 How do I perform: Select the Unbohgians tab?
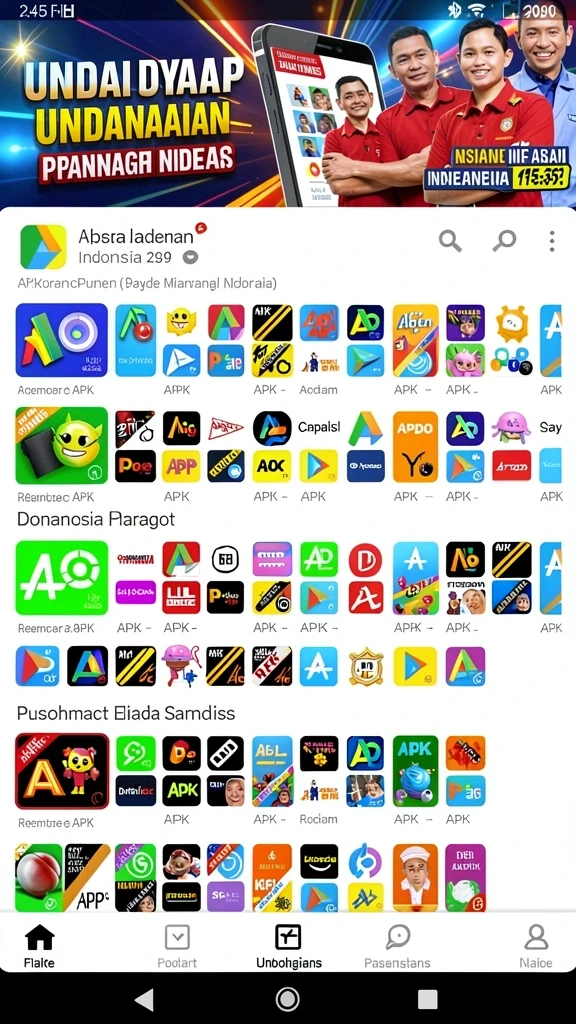(289, 946)
